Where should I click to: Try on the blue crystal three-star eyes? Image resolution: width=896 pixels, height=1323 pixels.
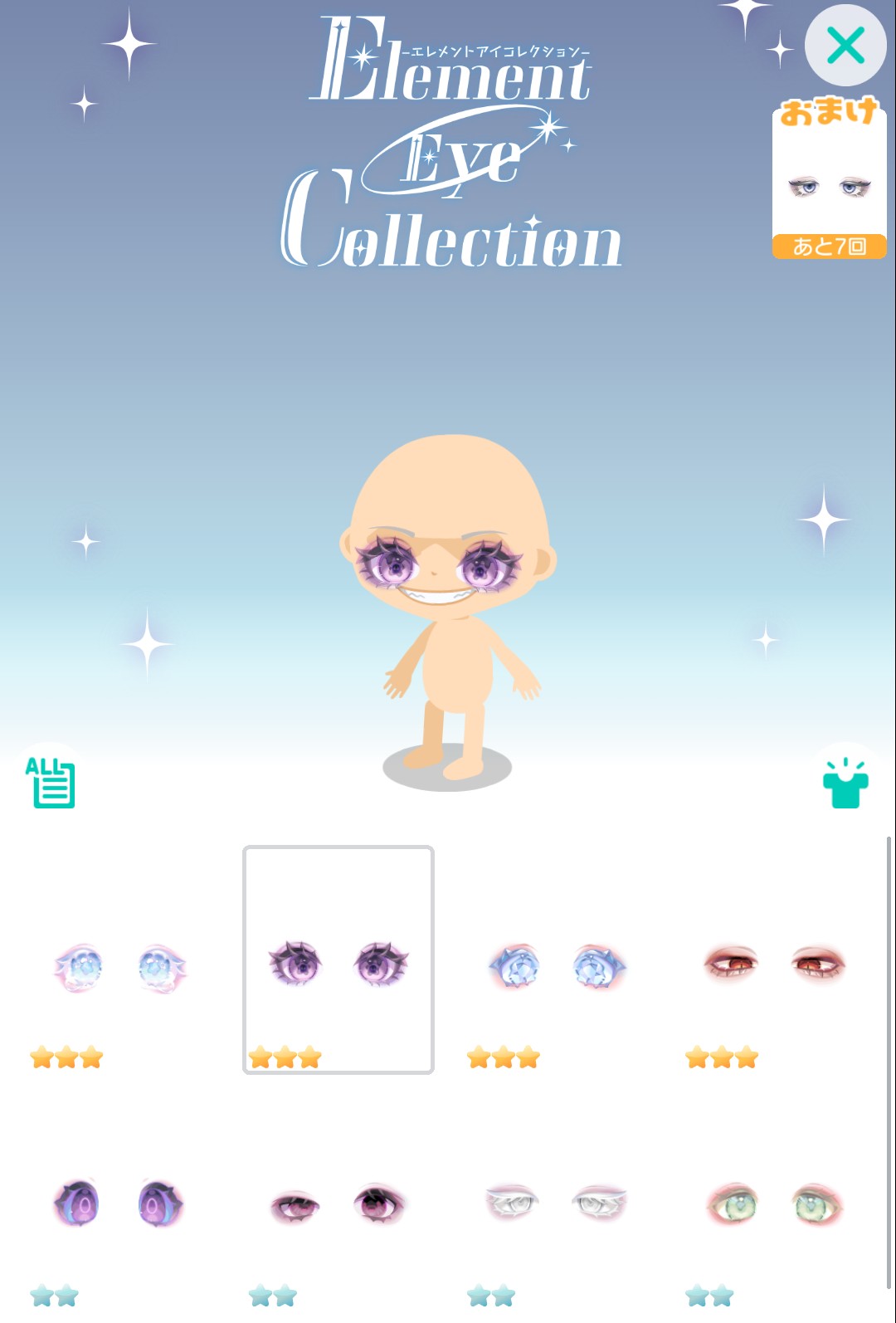pos(557,968)
